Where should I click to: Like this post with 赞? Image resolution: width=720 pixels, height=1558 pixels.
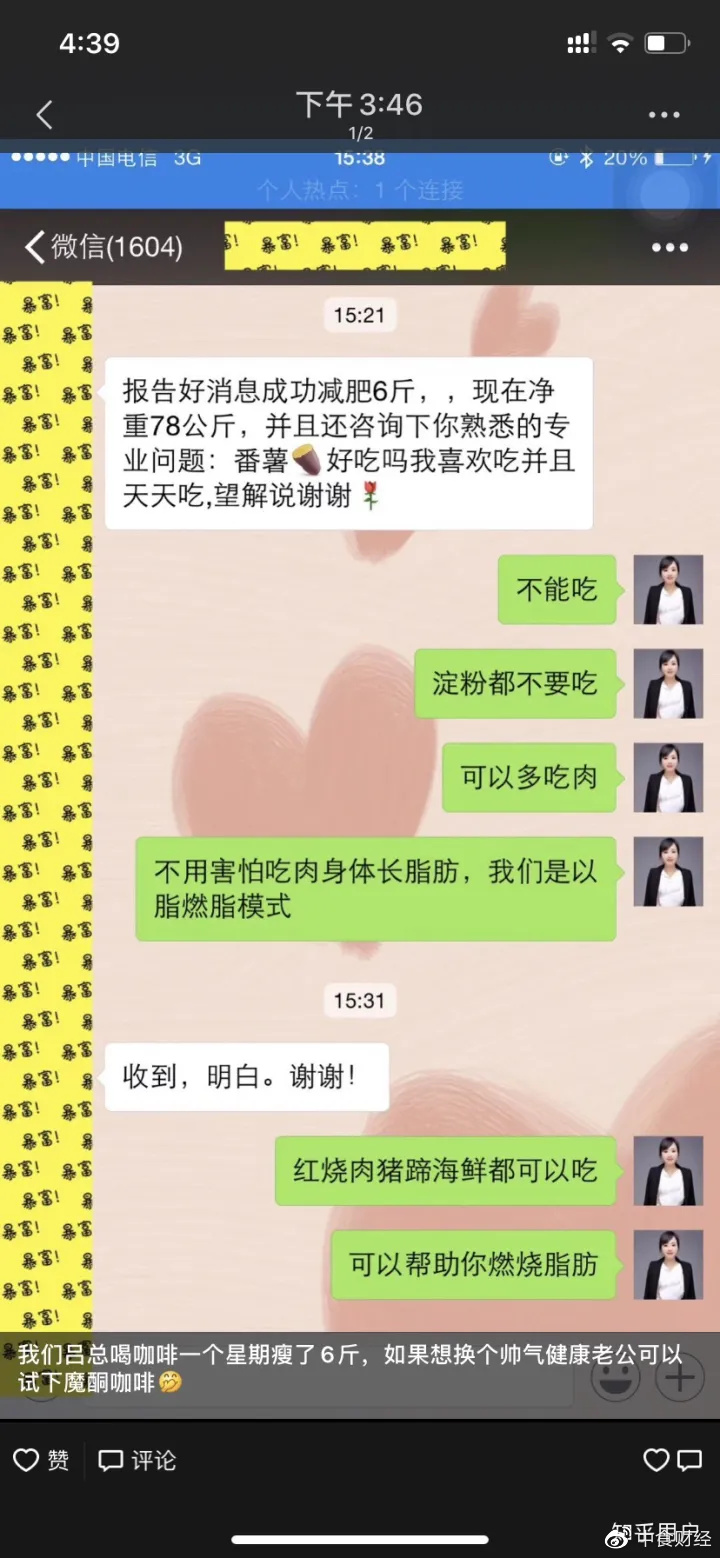[x=42, y=1461]
